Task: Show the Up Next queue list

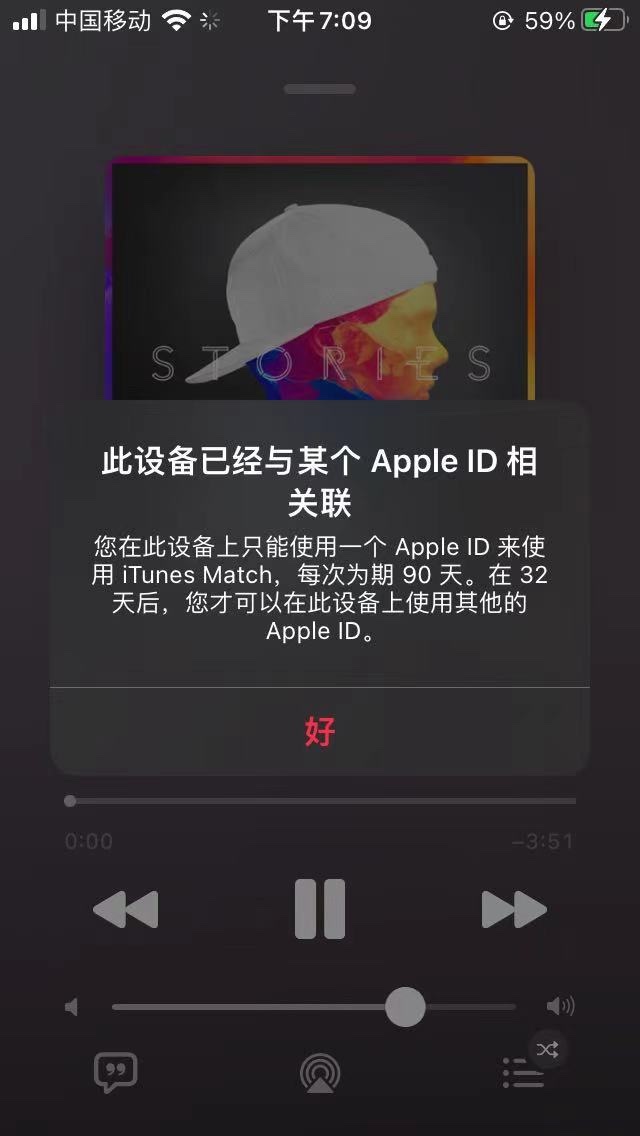Action: (x=520, y=1075)
